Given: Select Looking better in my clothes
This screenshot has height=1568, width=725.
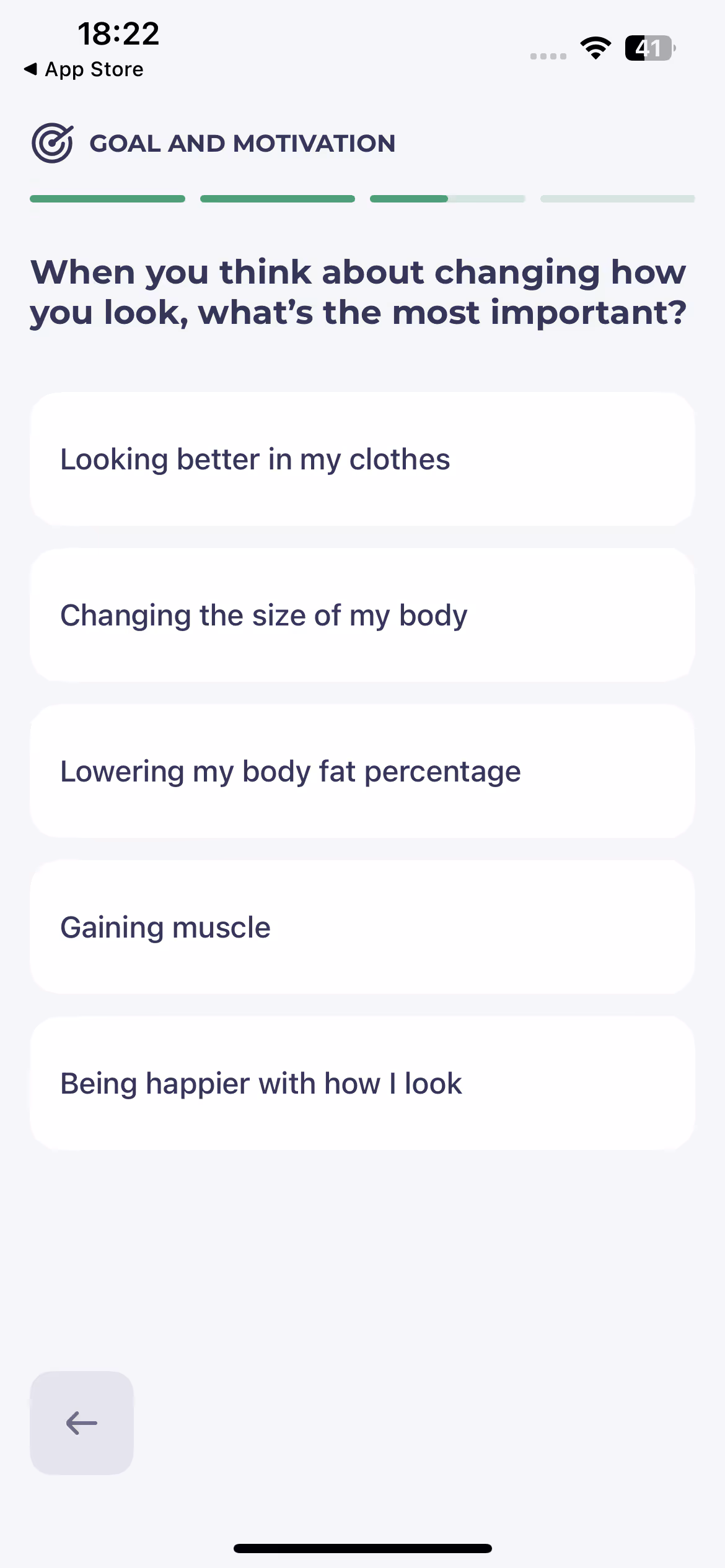Looking at the screenshot, I should click(x=362, y=460).
